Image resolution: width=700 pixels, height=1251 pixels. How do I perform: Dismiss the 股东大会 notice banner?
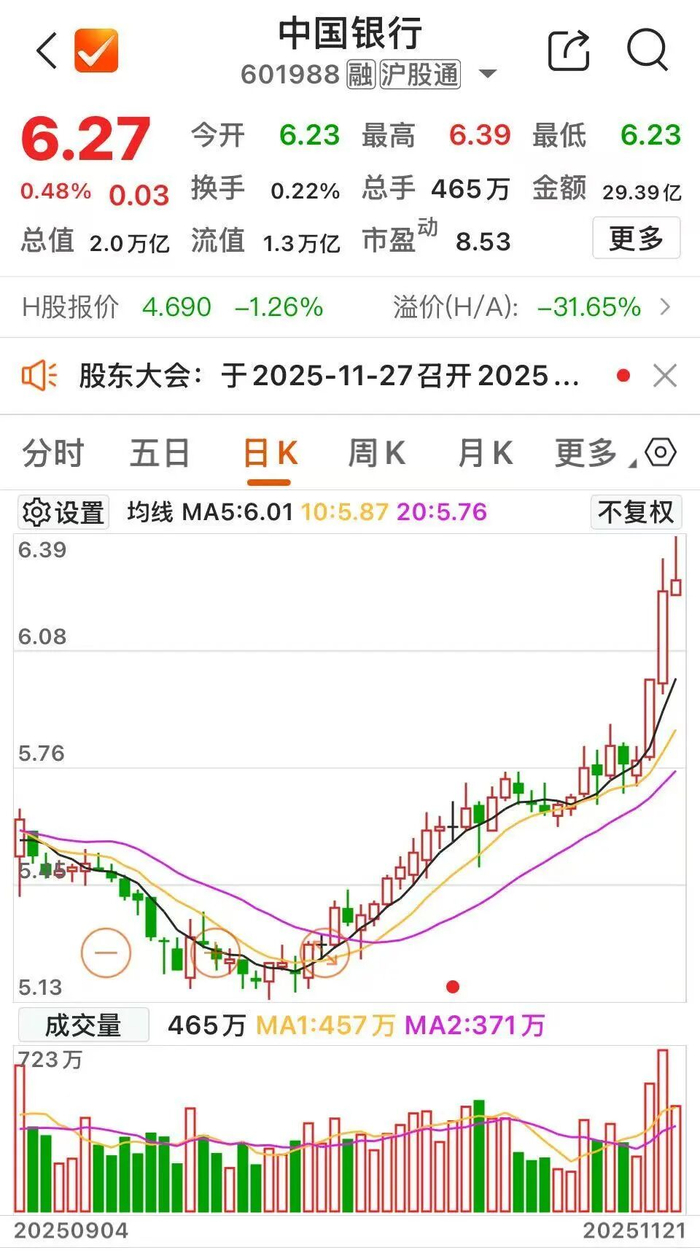click(x=665, y=376)
